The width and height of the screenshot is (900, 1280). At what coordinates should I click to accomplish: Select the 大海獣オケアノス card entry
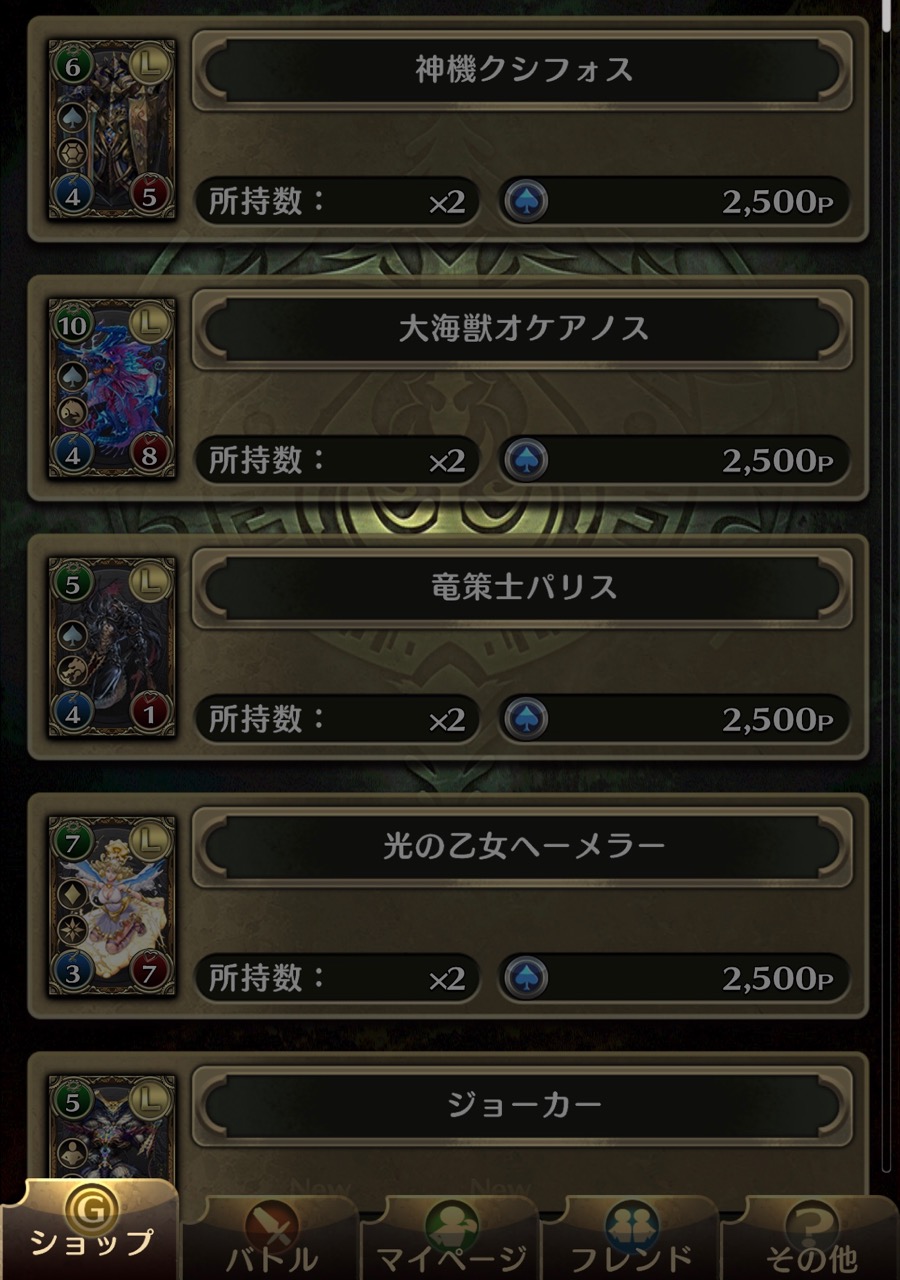[523, 329]
